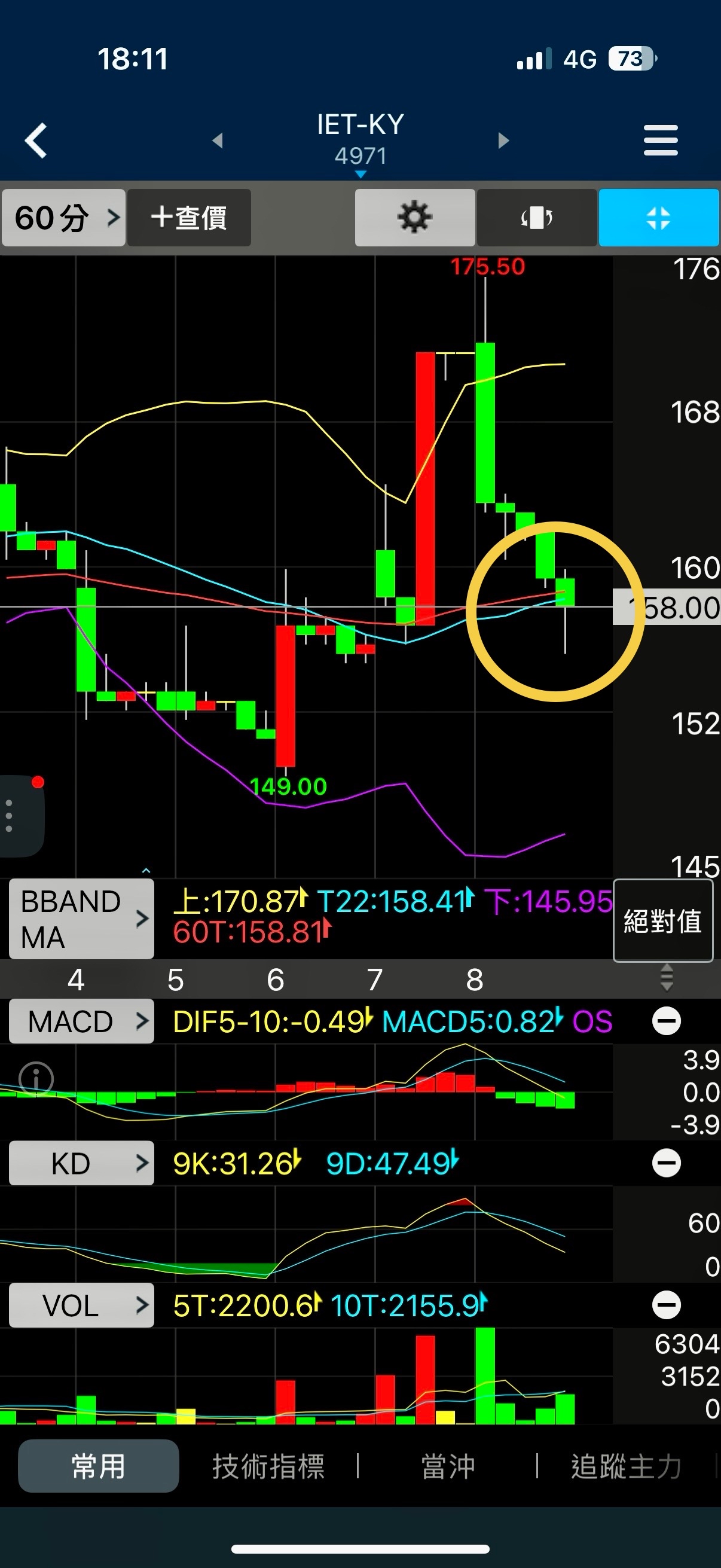Tap the 絕對值 button

663,920
